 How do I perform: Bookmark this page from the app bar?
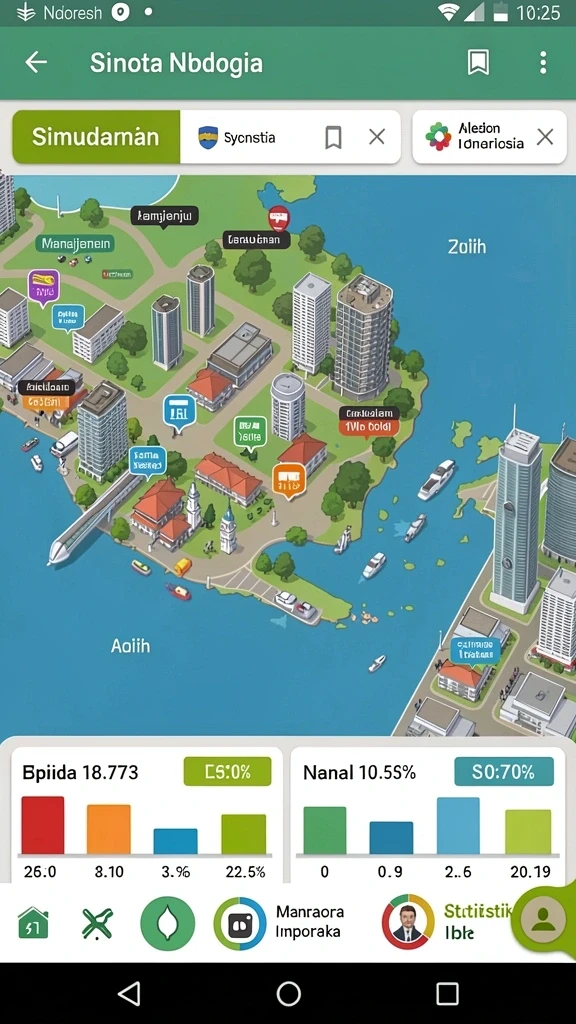[x=478, y=63]
